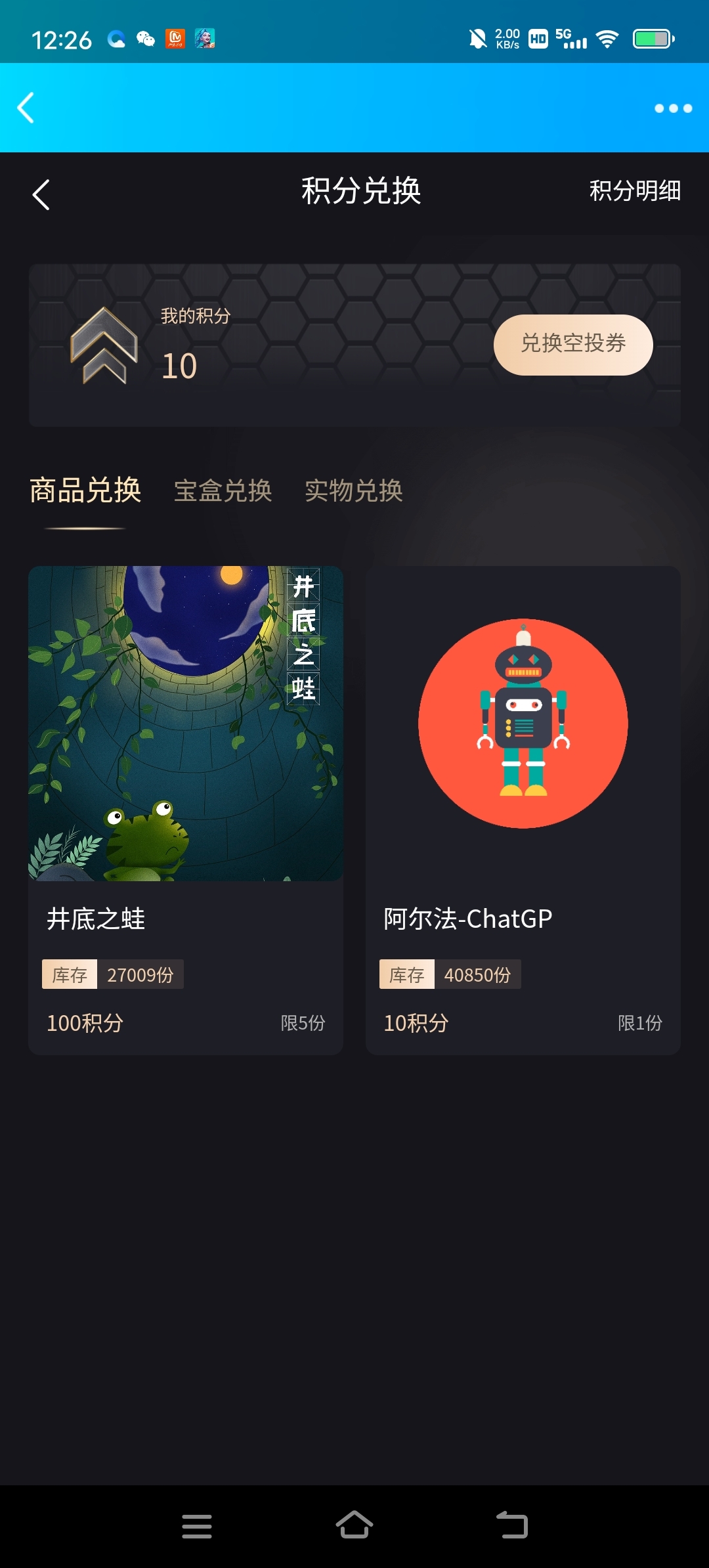The width and height of the screenshot is (709, 1568).
Task: Open the three-dot overflow menu
Action: pos(670,108)
